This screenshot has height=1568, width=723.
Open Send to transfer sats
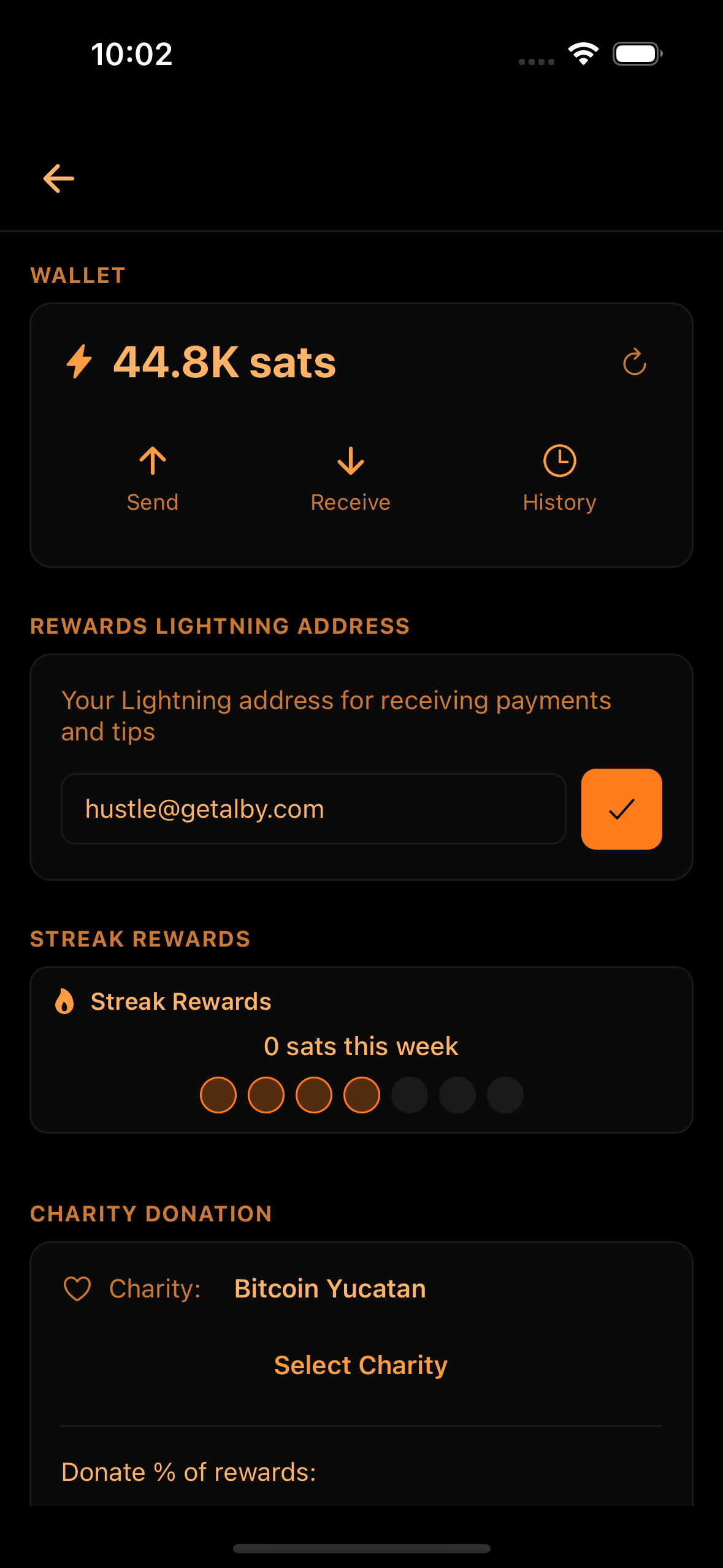coord(153,478)
